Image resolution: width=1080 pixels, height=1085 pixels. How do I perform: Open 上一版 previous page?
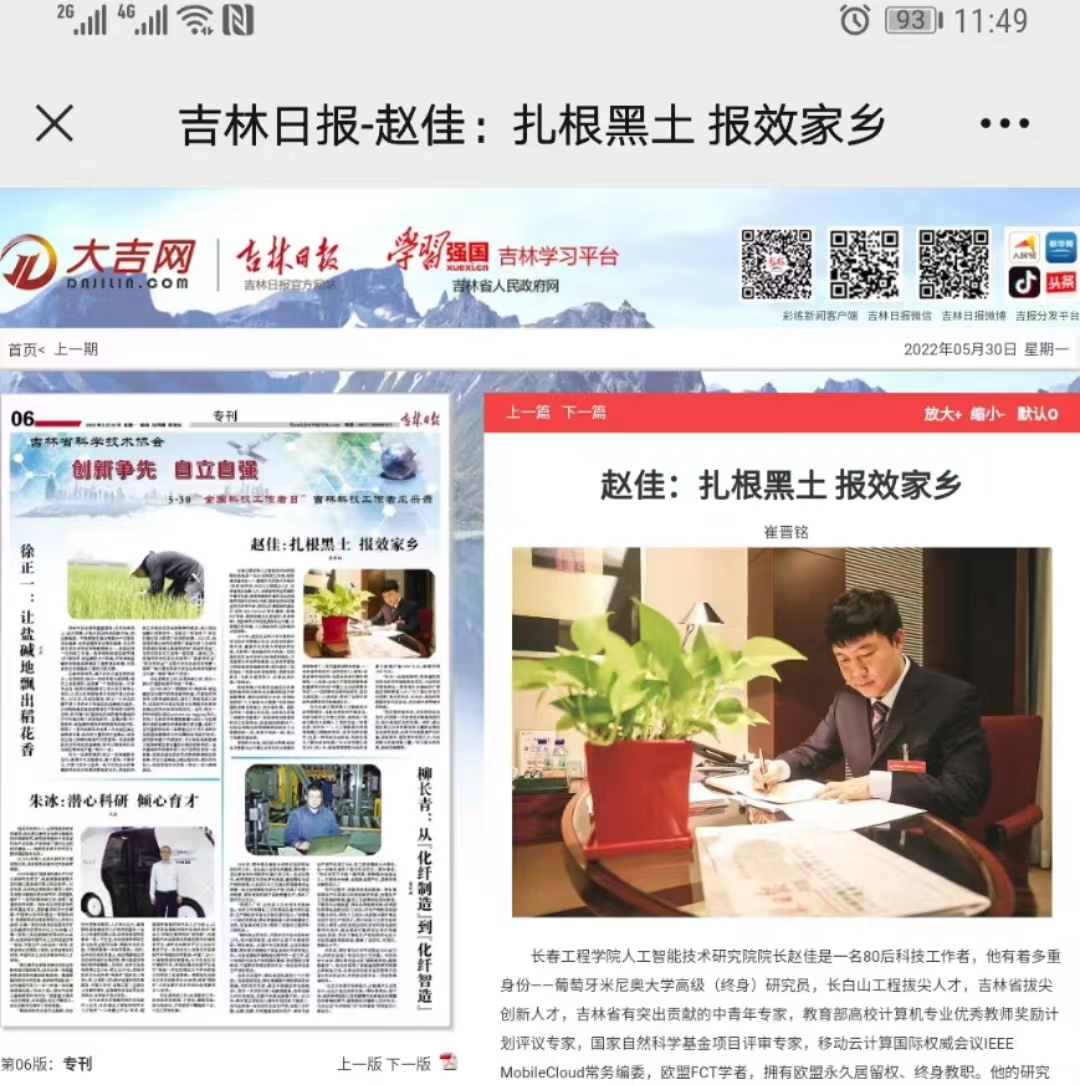pyautogui.click(x=358, y=1064)
